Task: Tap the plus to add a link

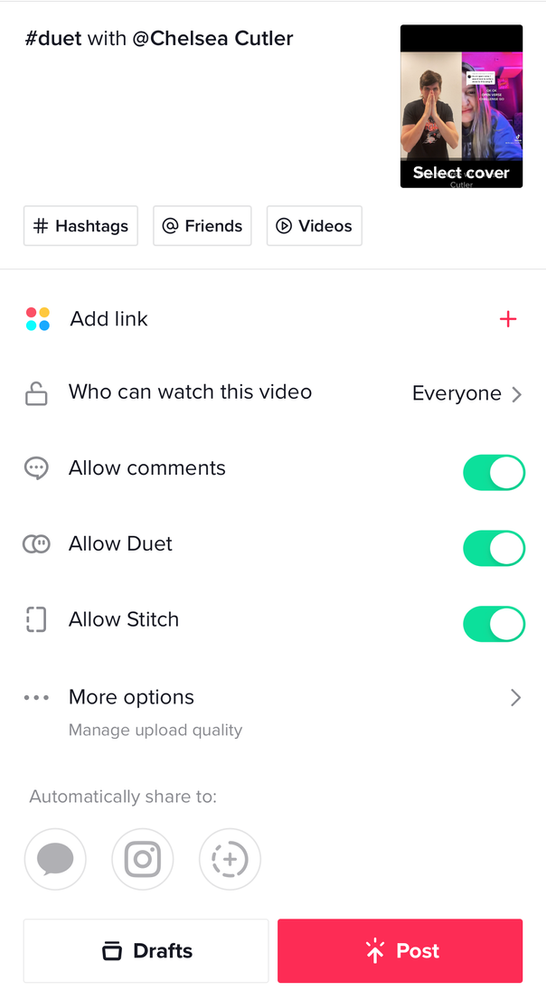Action: [x=508, y=319]
